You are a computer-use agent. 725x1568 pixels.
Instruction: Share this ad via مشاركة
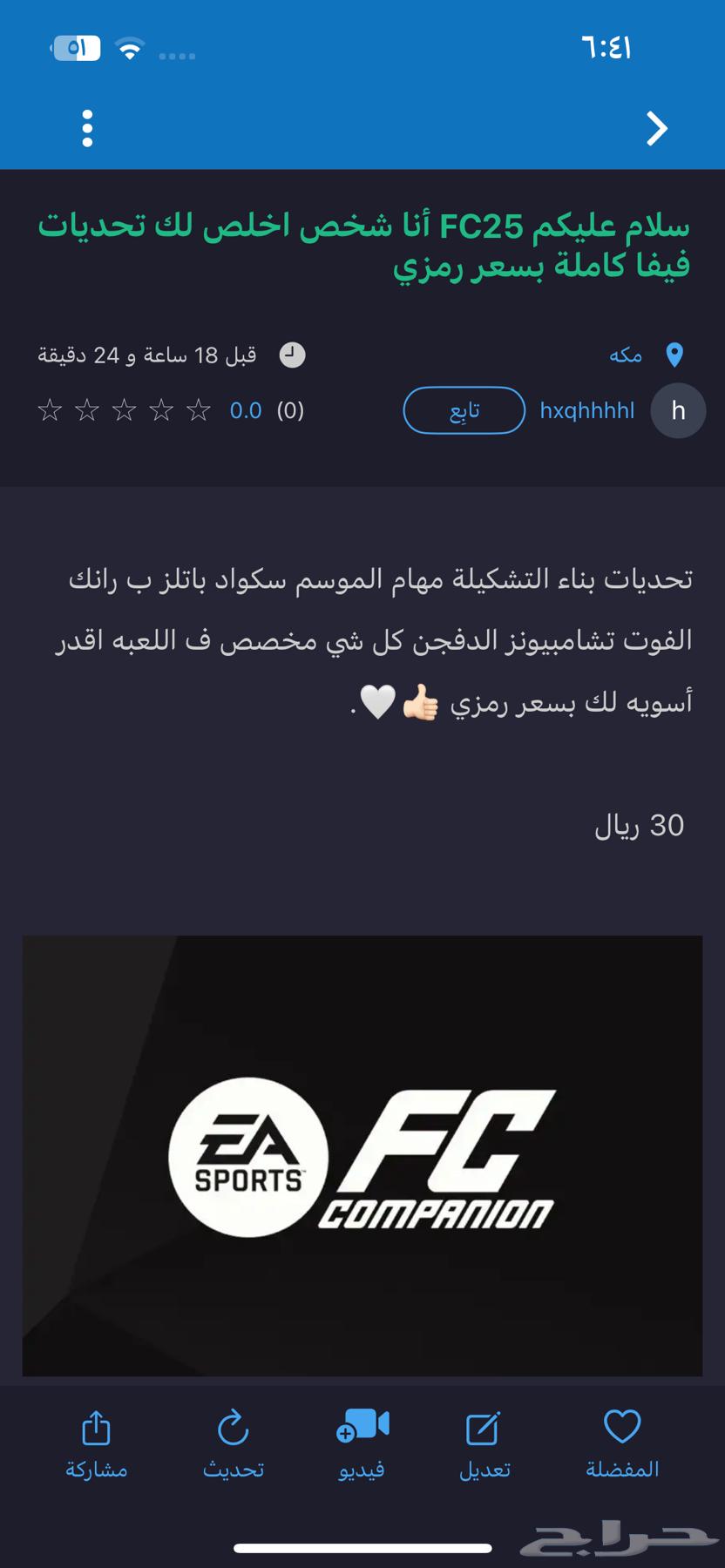click(x=97, y=1444)
